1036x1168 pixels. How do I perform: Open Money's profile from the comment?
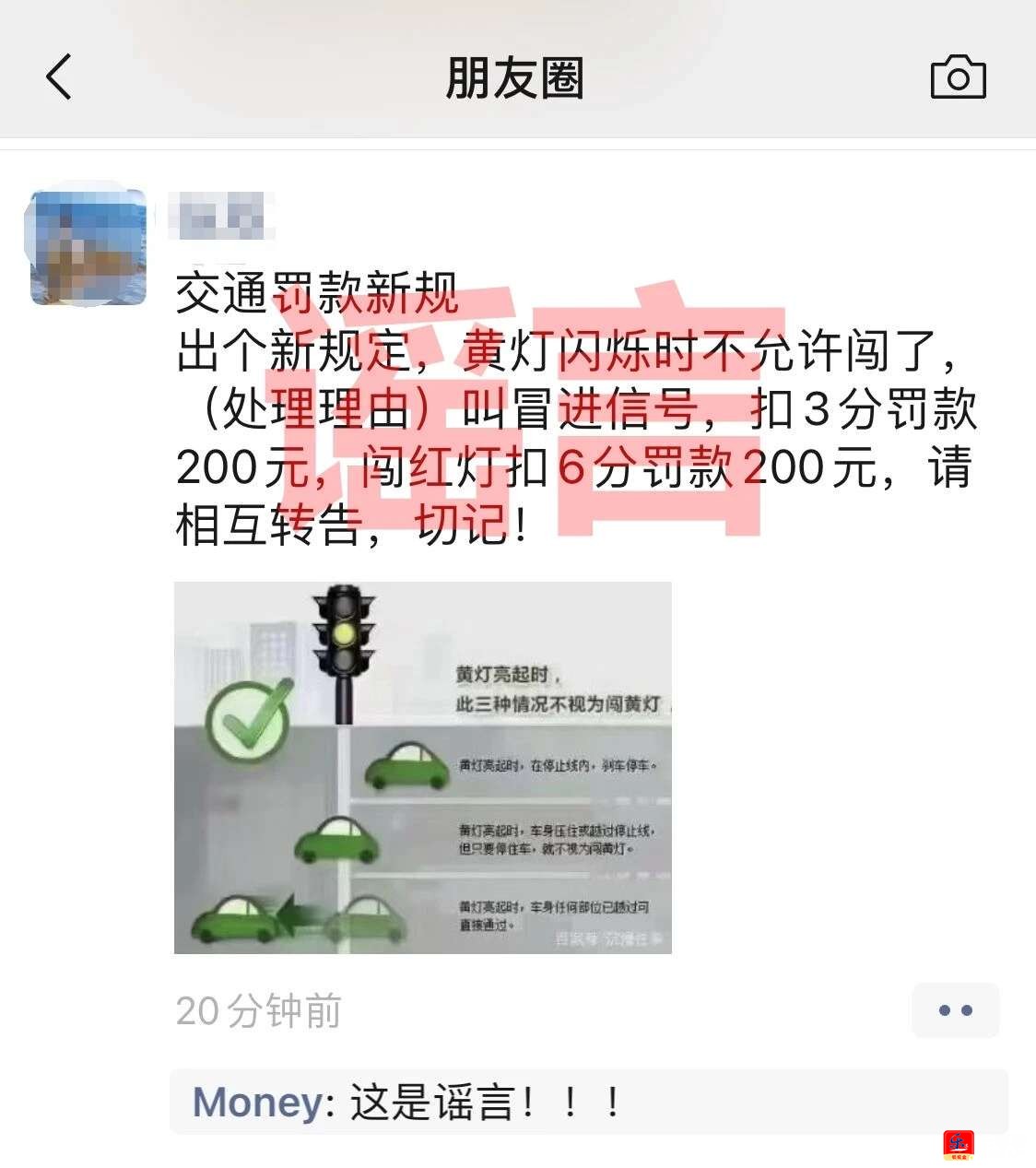click(x=258, y=1103)
